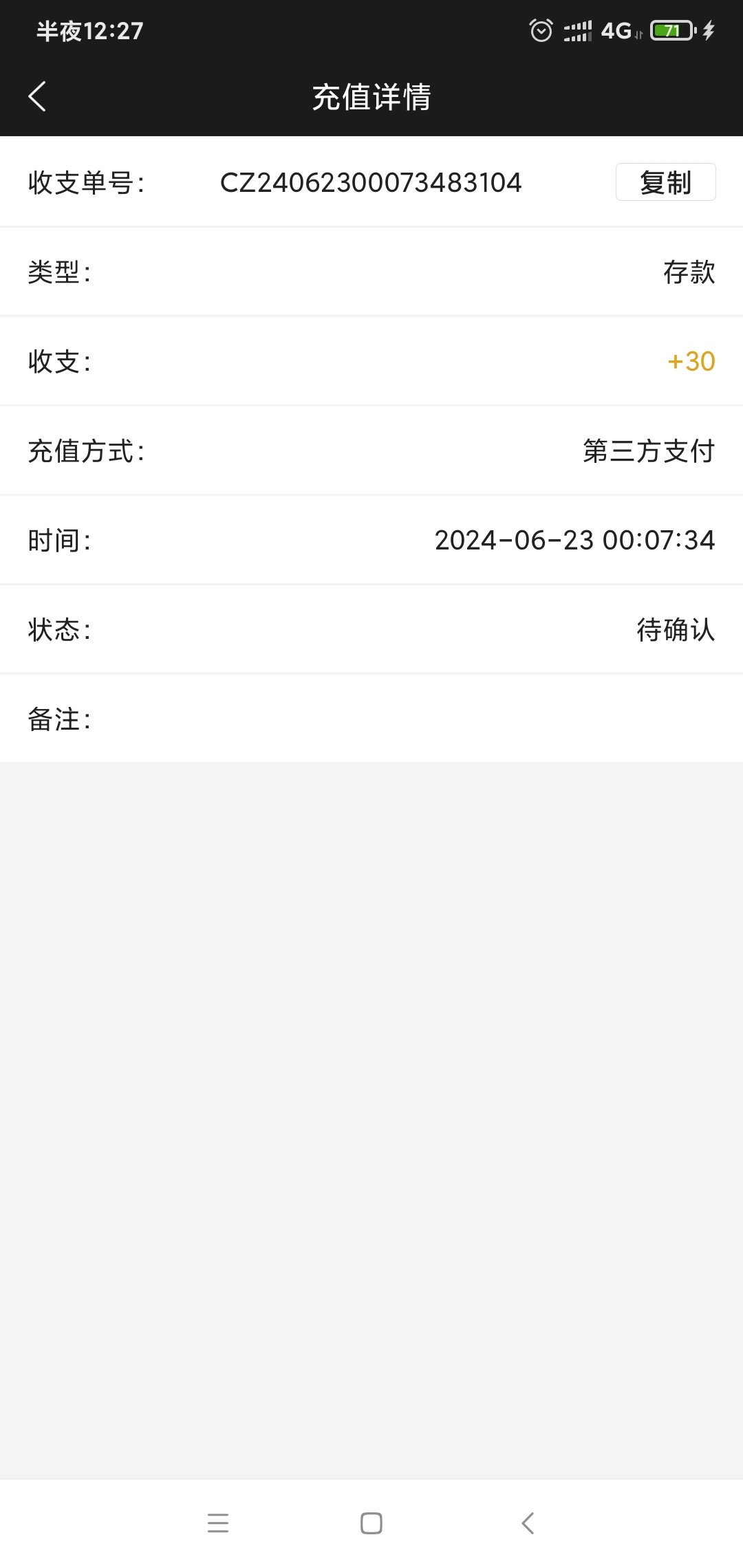The image size is (743, 1568).
Task: Tap the +30 amount value
Action: (691, 360)
